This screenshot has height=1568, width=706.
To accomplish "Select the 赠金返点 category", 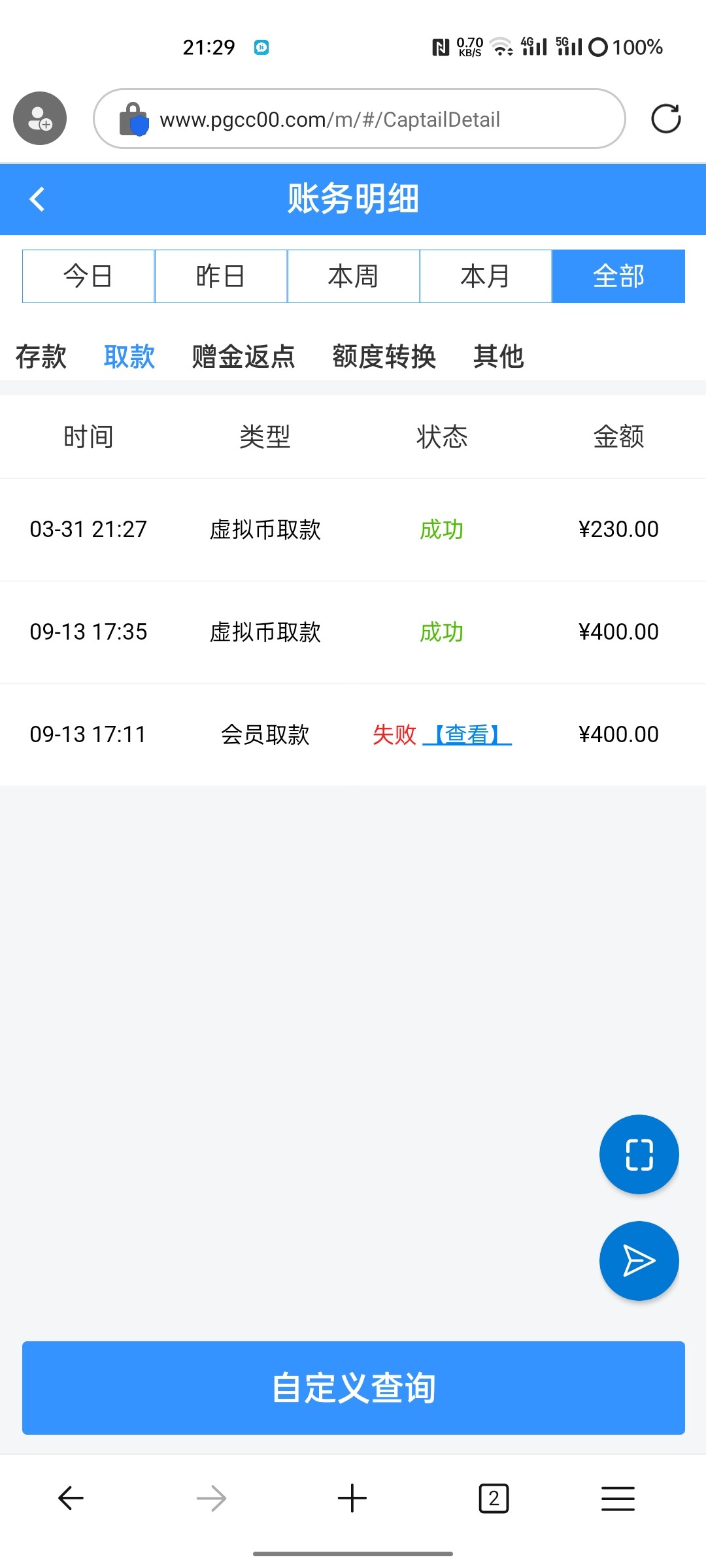I will (243, 357).
